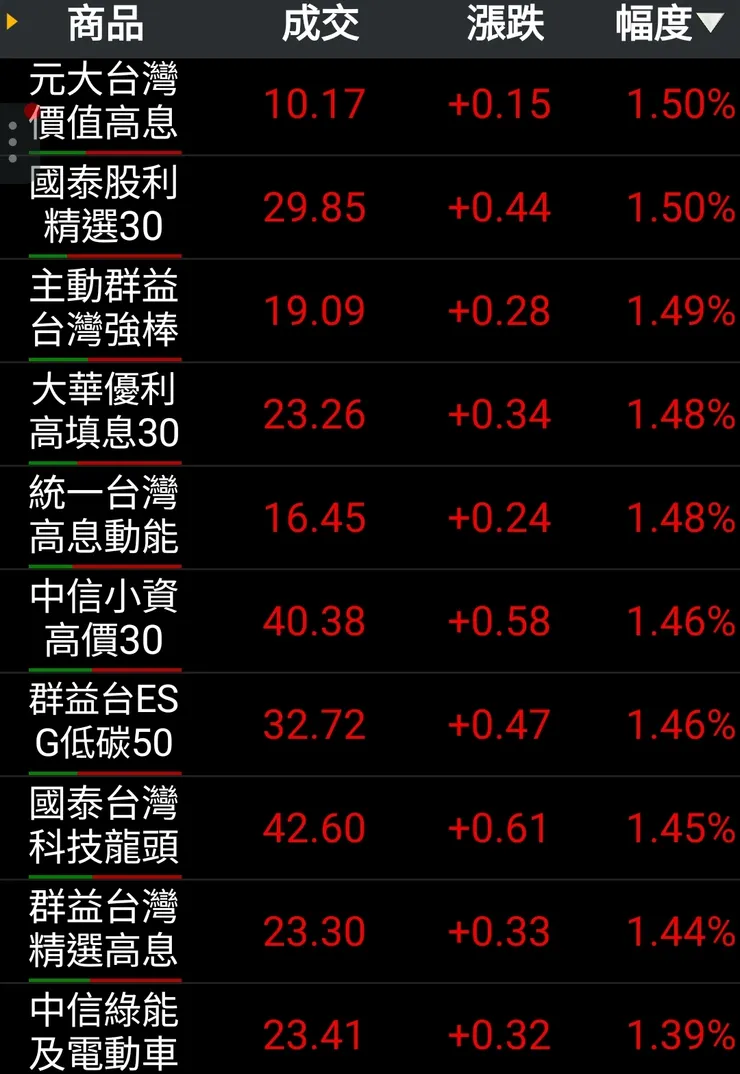Open 國泰股利精選30 quote
The image size is (740, 1074).
pyautogui.click(x=104, y=206)
